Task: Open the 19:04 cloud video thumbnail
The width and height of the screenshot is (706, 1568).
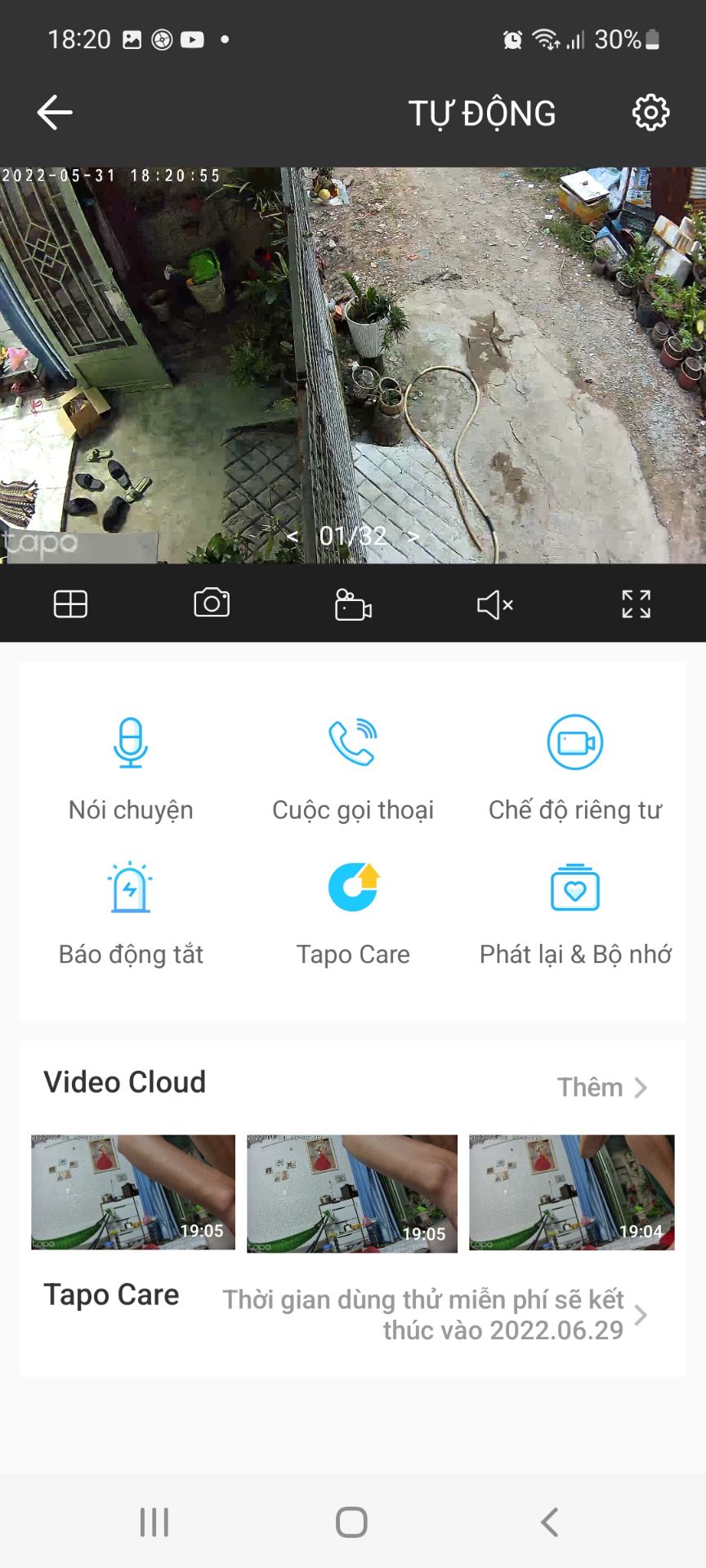Action: (x=570, y=1192)
